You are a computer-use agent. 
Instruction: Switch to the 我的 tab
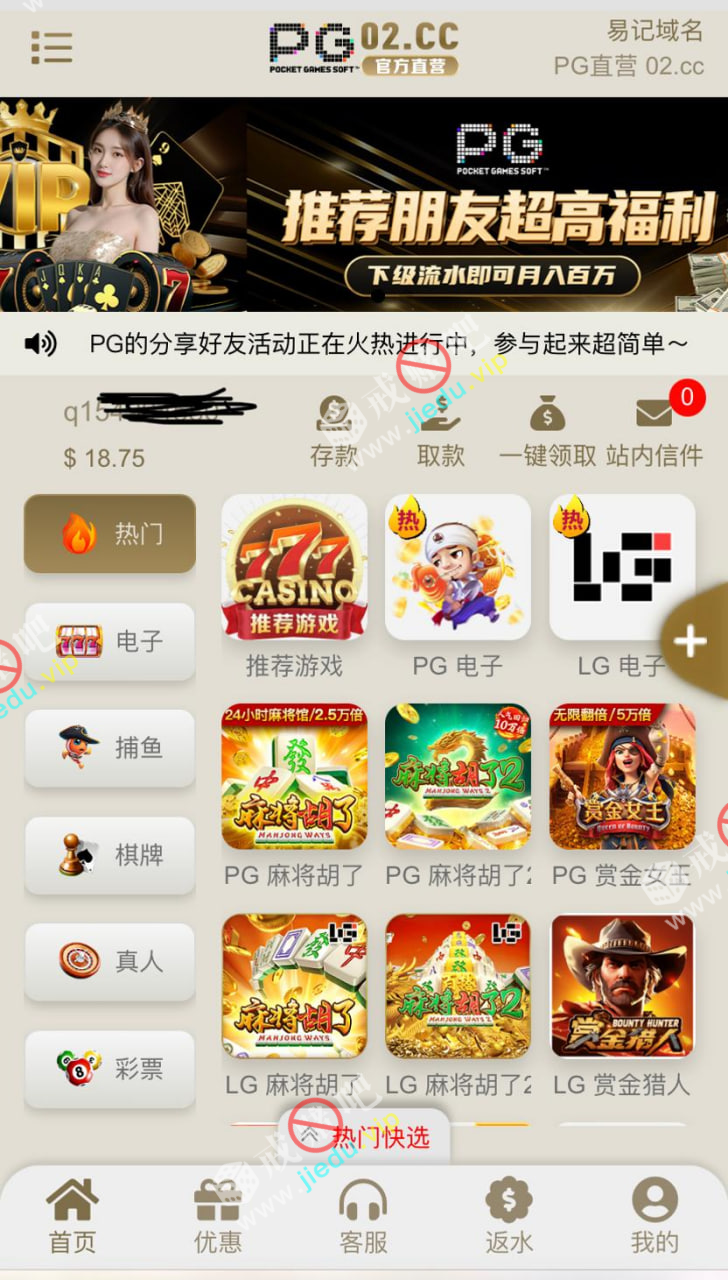click(x=655, y=1216)
